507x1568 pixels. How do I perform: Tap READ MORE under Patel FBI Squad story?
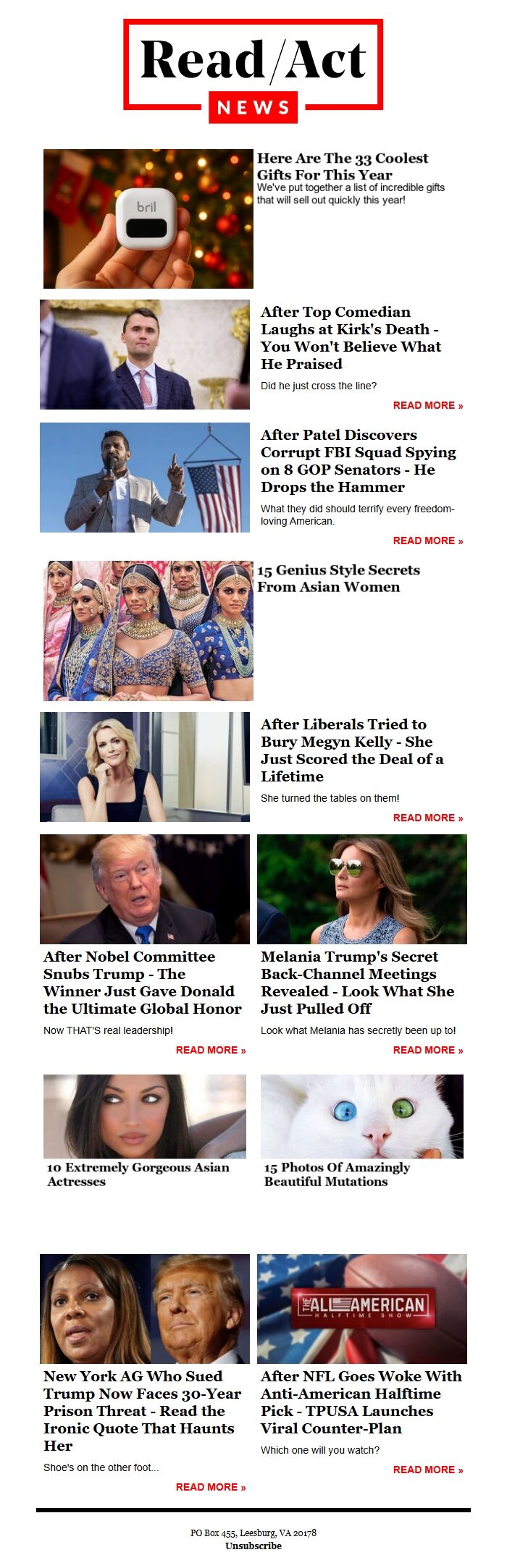click(428, 541)
